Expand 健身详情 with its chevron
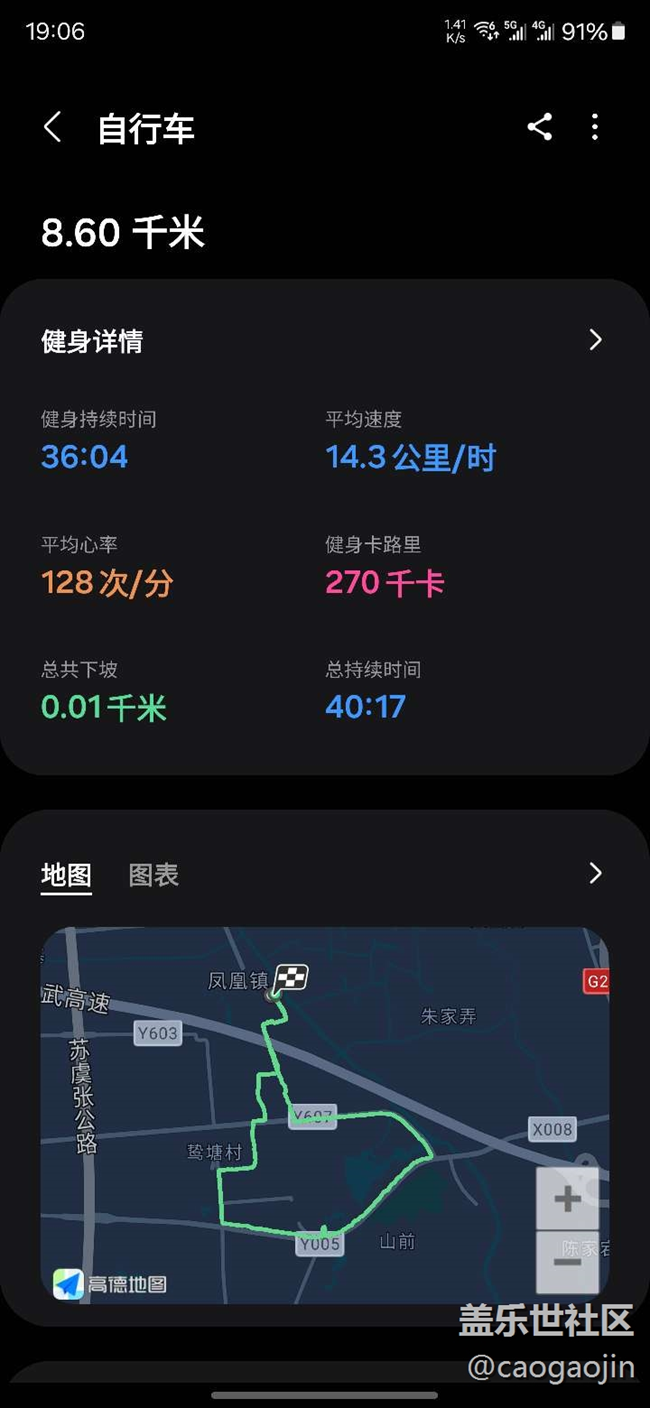Image resolution: width=650 pixels, height=1408 pixels. pos(595,340)
